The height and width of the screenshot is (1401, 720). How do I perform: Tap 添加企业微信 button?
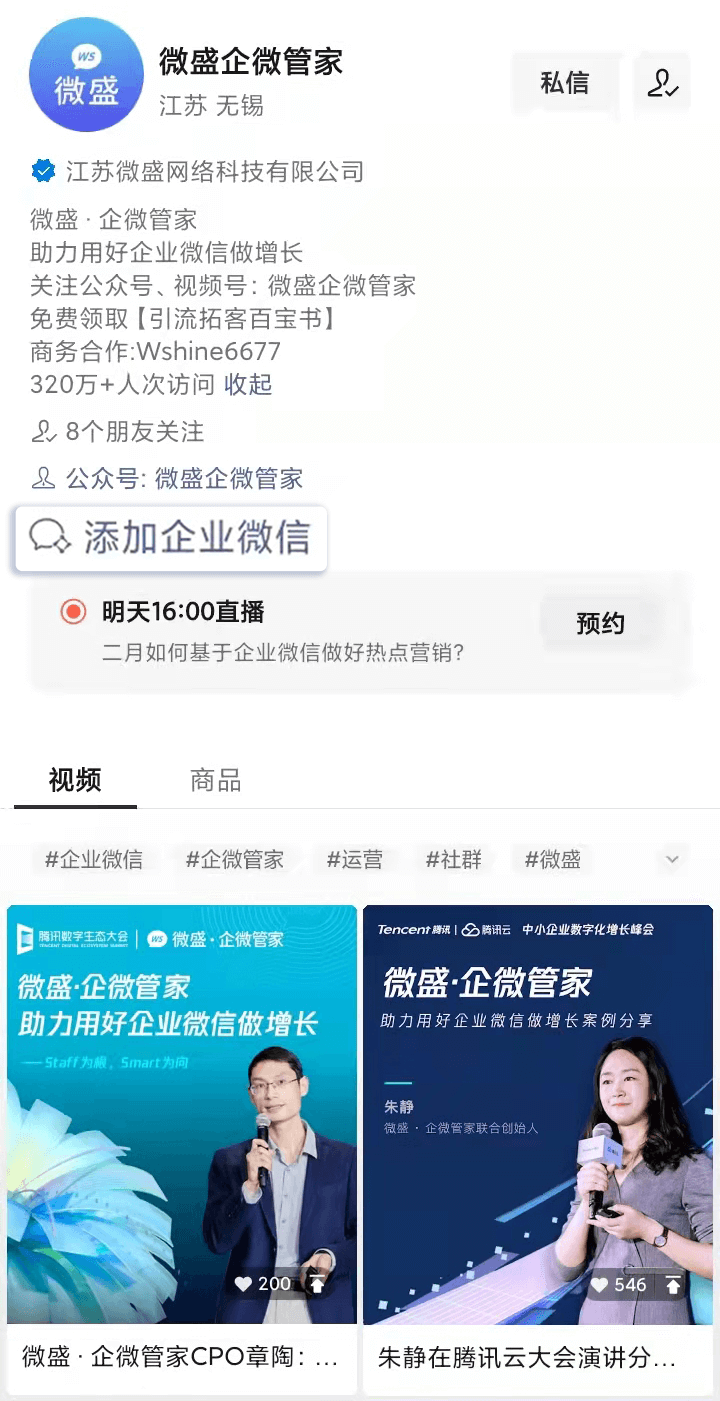(x=171, y=538)
